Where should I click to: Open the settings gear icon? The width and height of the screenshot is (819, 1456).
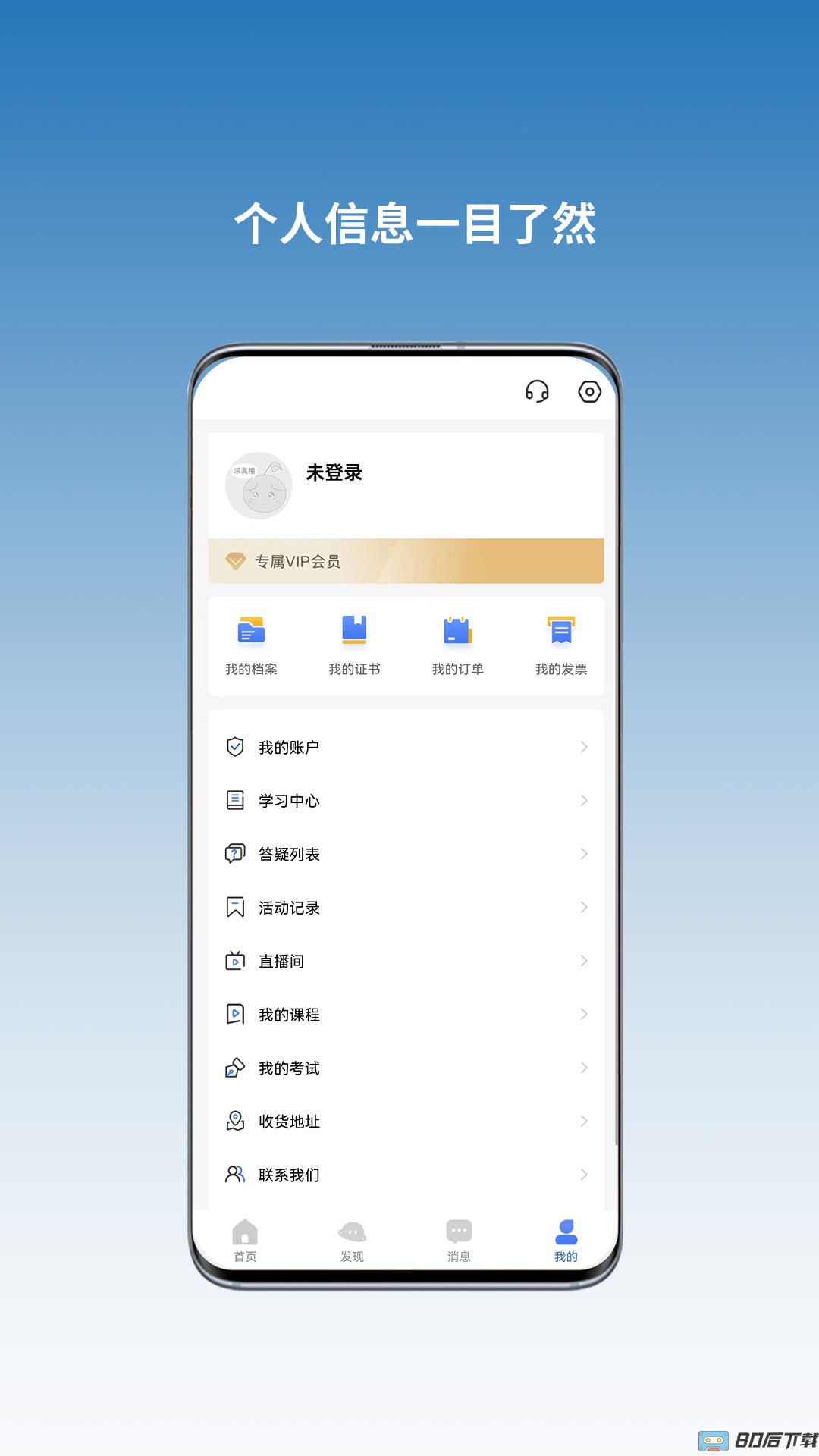(589, 393)
